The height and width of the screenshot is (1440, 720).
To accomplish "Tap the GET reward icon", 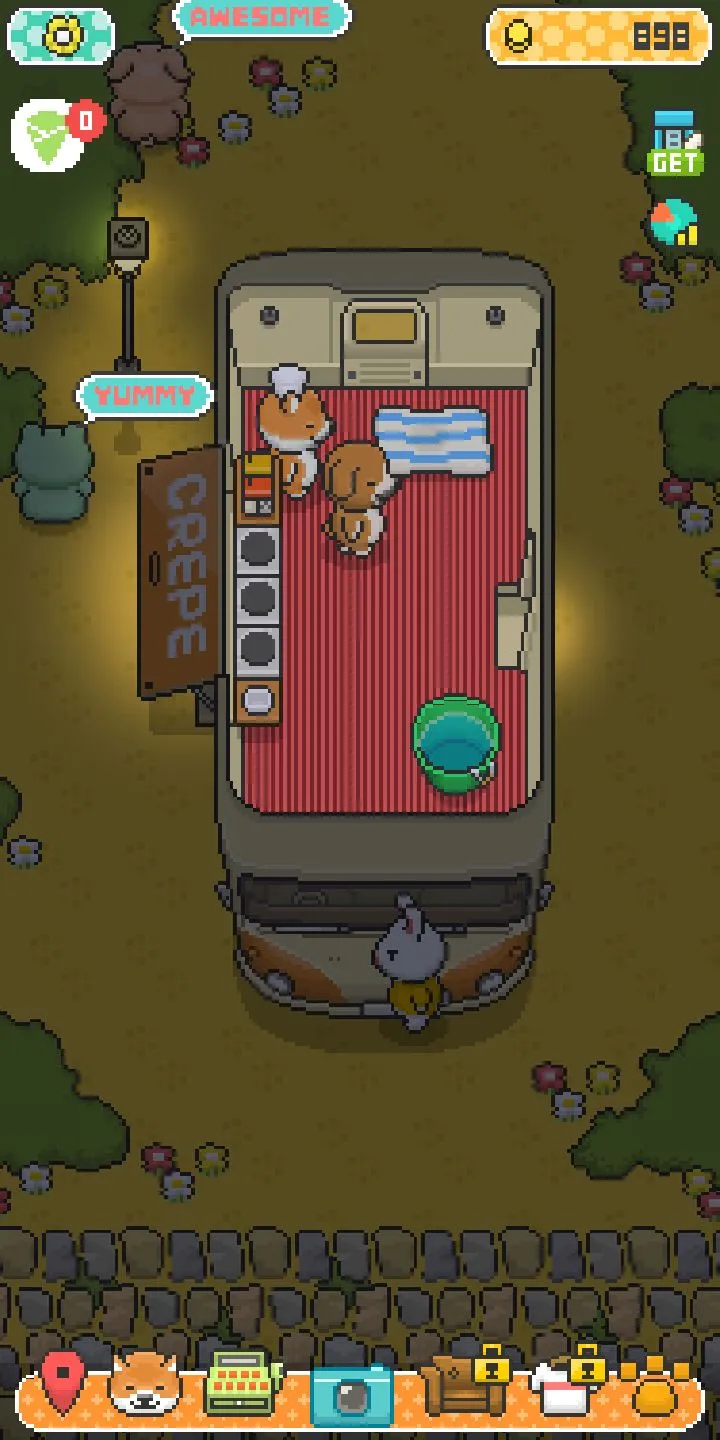I will pyautogui.click(x=675, y=143).
